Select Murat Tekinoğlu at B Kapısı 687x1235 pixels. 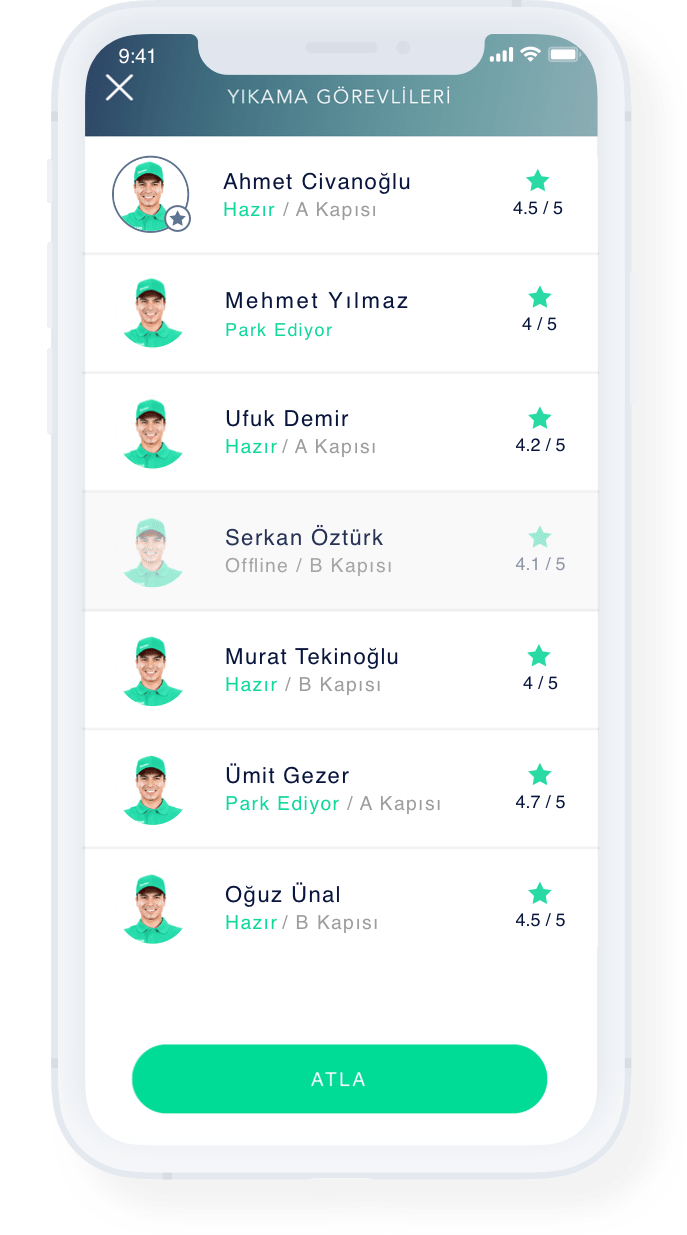341,670
